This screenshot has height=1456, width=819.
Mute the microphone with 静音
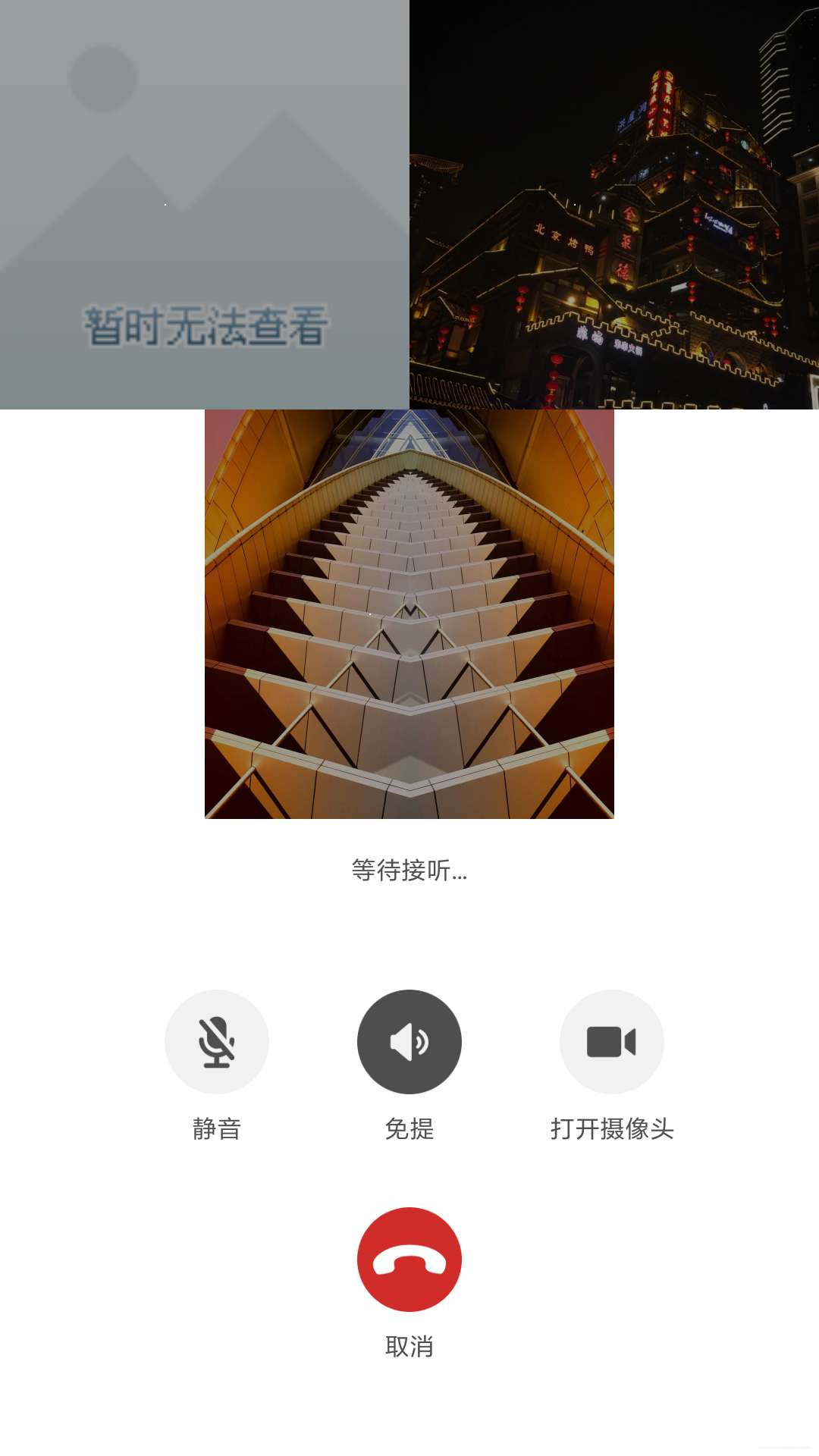217,1041
